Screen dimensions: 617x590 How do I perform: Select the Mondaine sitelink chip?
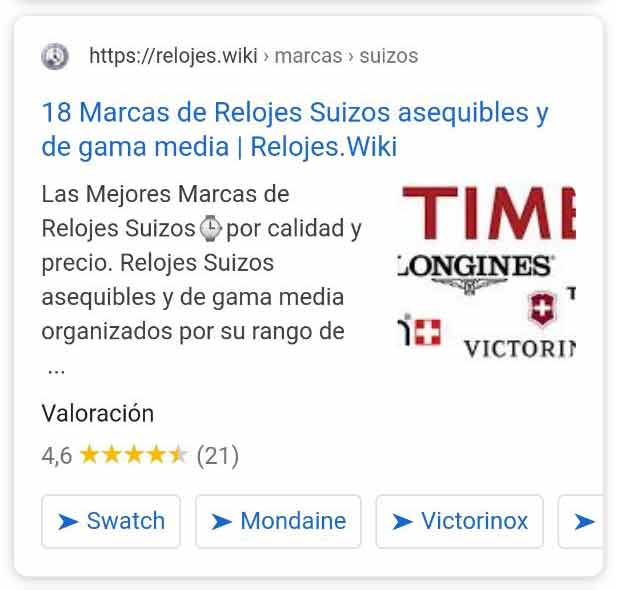pos(278,521)
